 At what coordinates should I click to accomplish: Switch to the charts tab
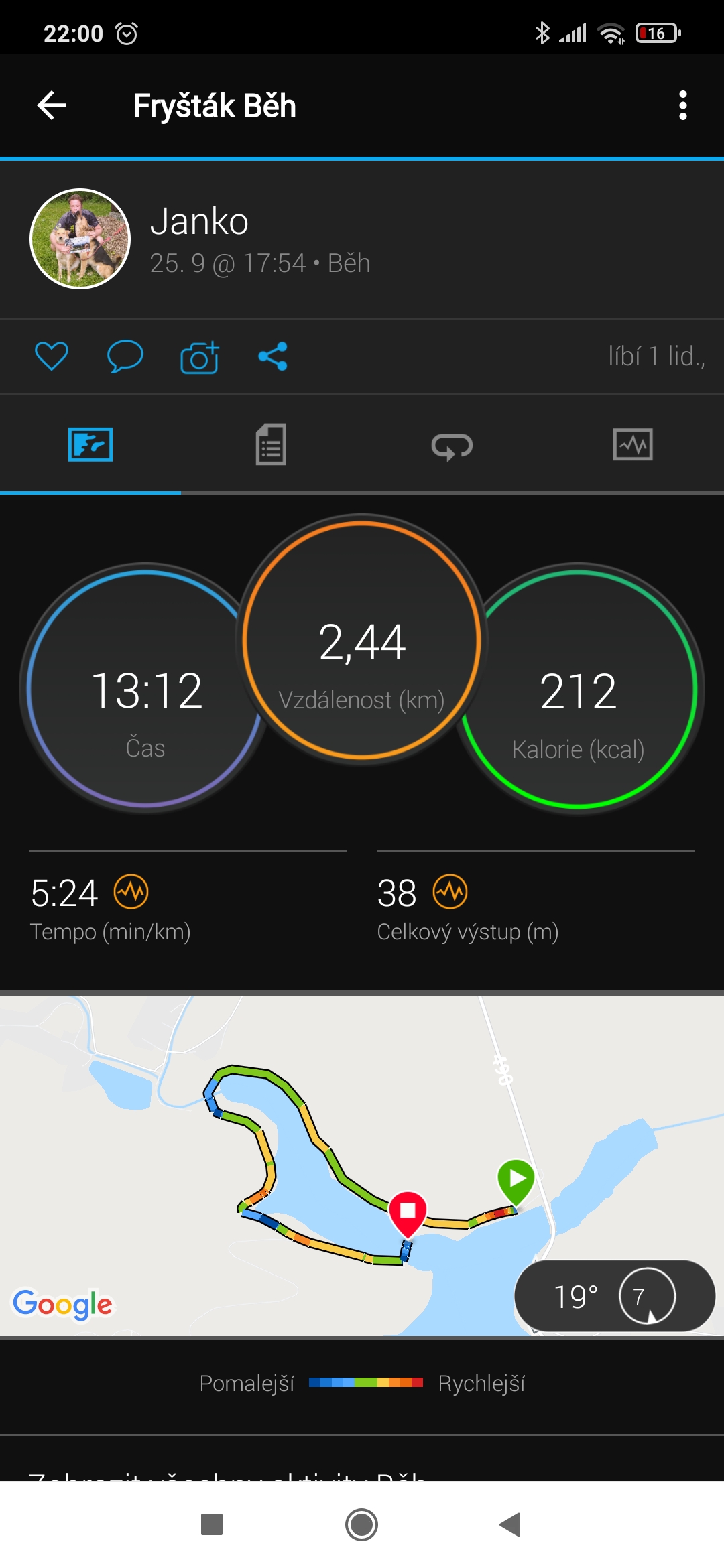coord(633,444)
